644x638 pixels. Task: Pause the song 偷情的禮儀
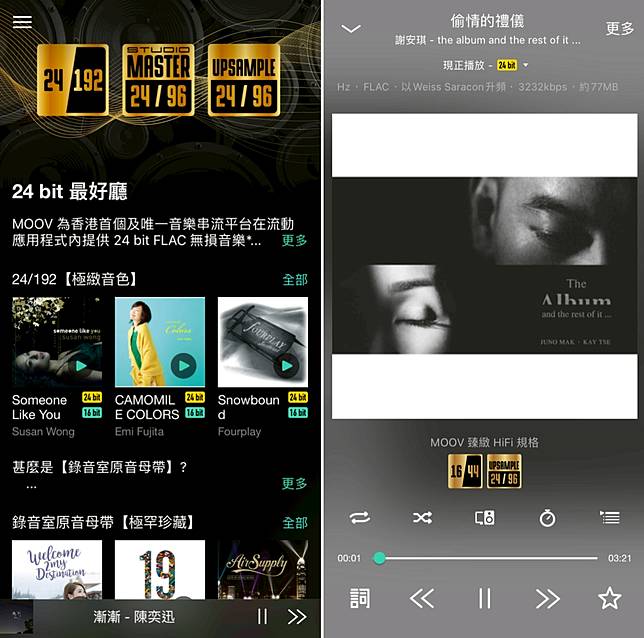484,598
